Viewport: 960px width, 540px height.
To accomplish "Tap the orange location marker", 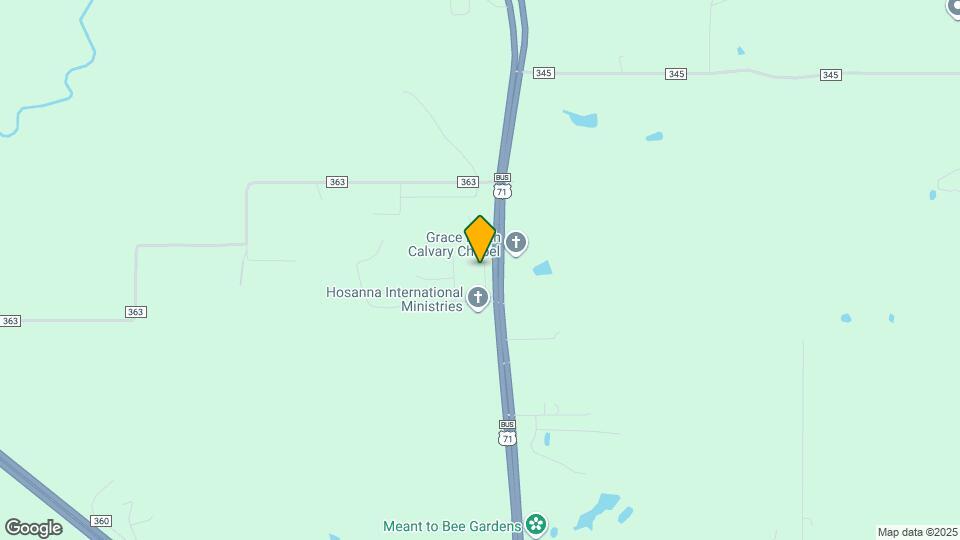I will click(x=480, y=239).
